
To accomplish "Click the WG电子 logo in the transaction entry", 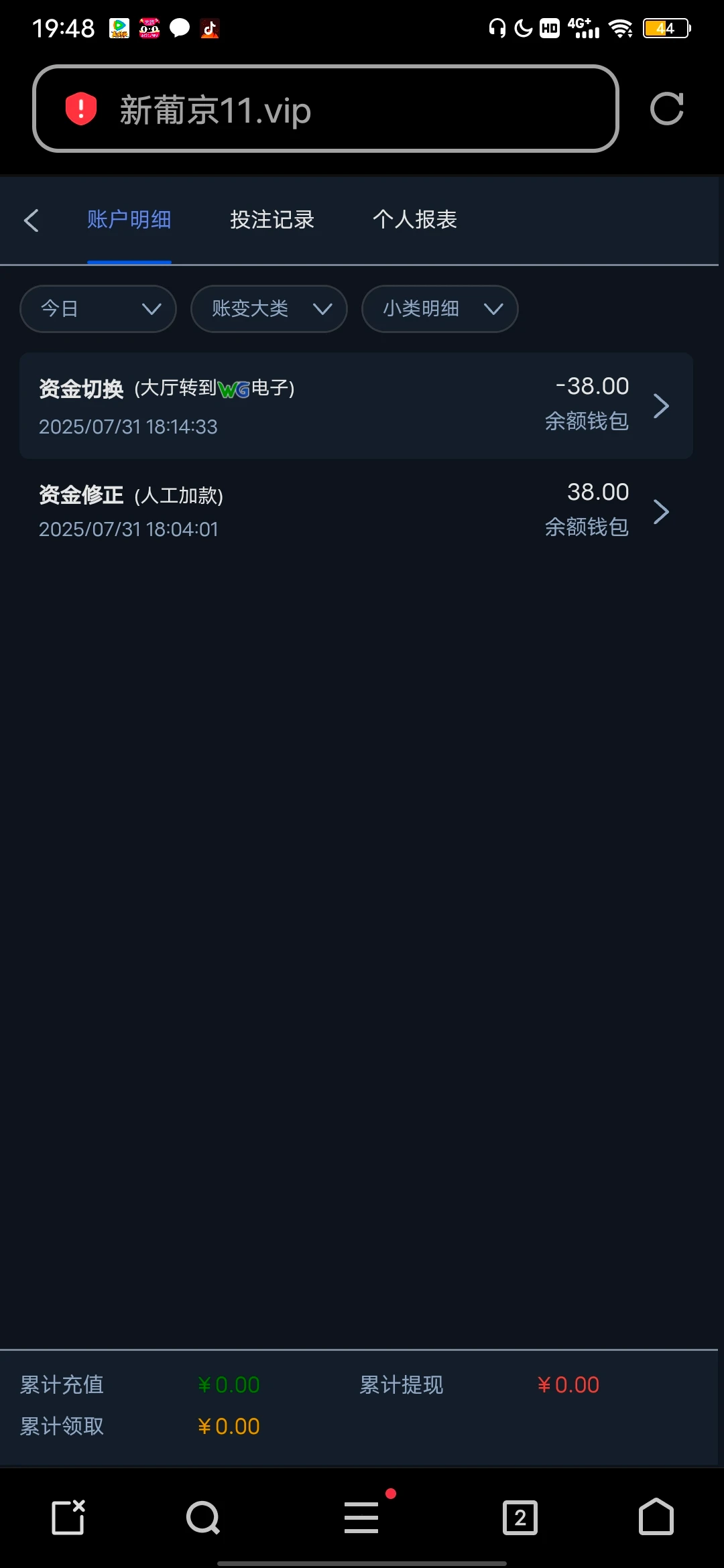I will tap(234, 387).
